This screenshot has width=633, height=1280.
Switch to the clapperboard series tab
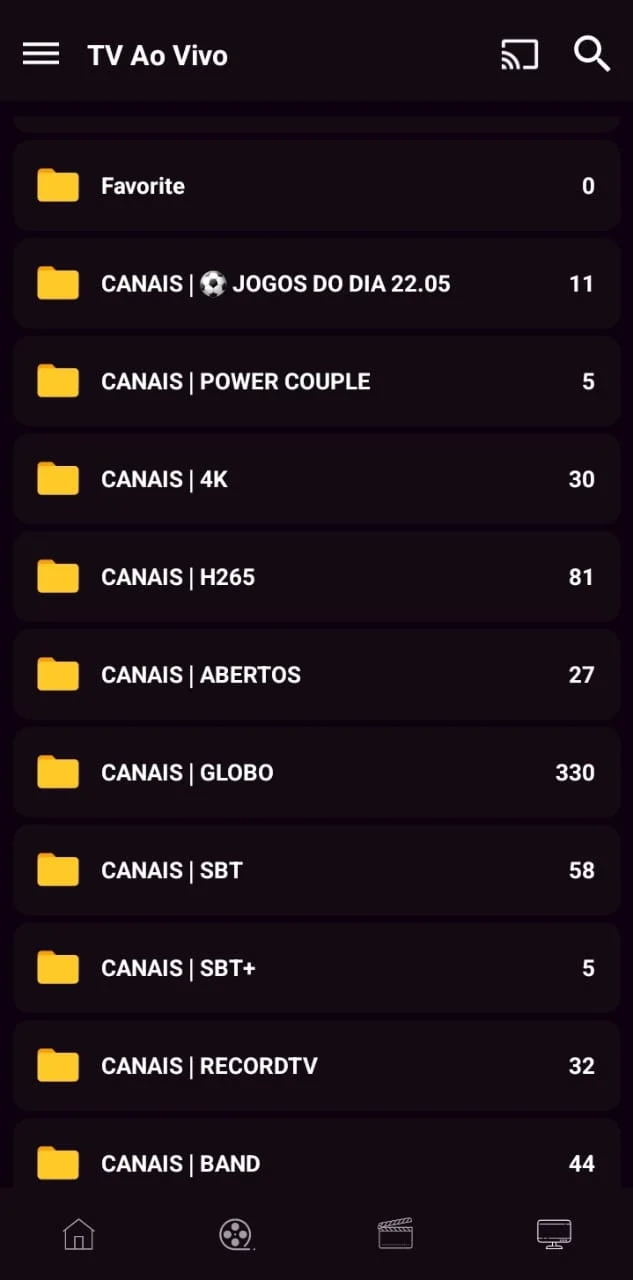pos(395,1234)
